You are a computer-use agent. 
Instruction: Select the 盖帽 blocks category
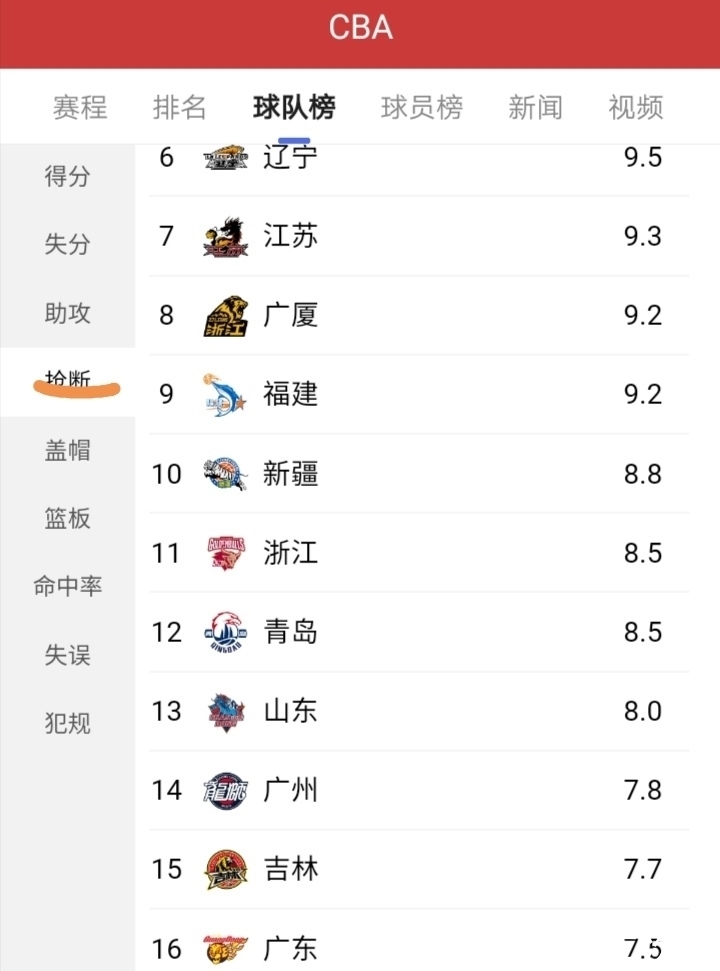point(67,451)
